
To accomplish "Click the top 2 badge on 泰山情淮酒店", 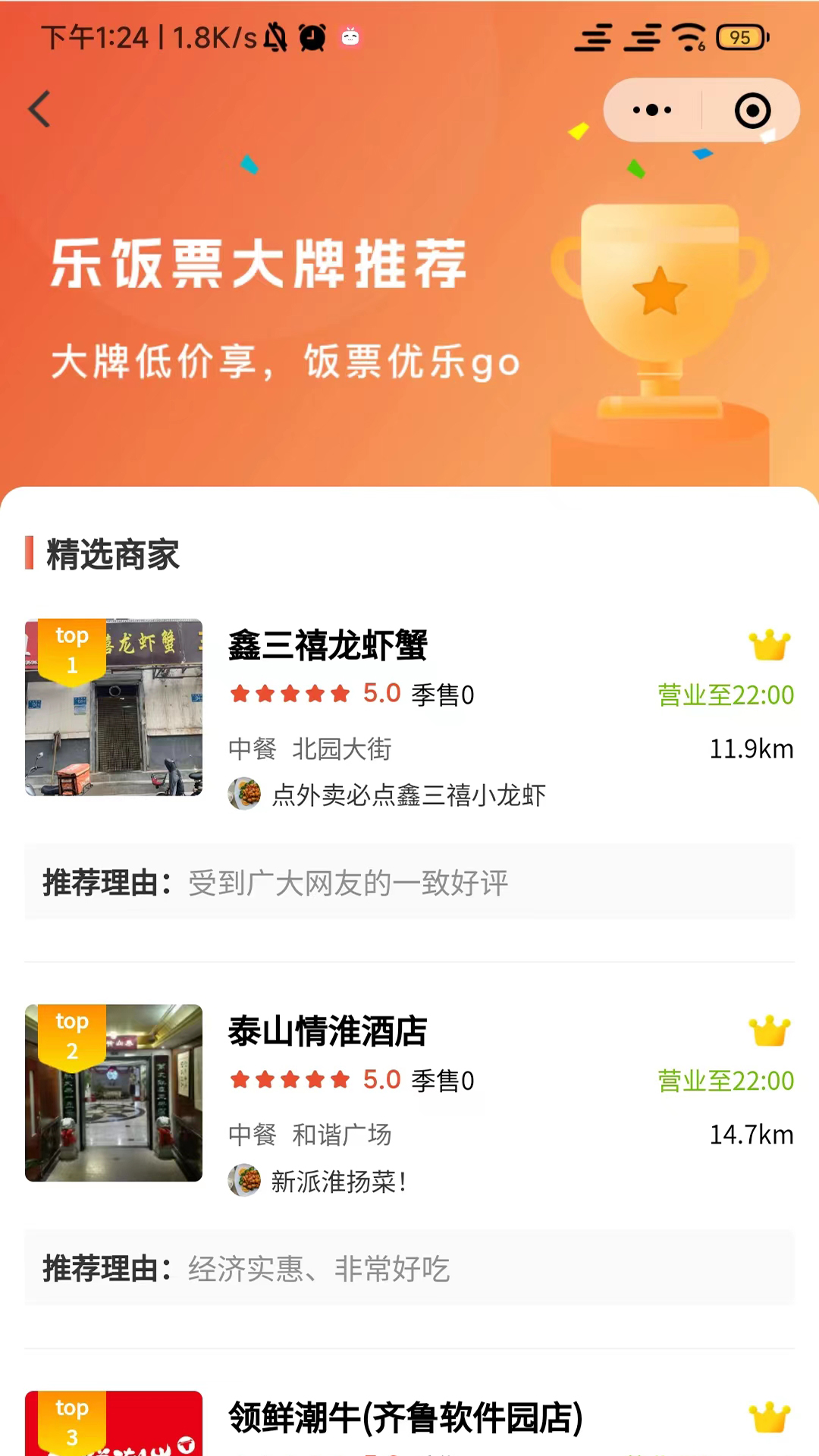I will pyautogui.click(x=71, y=1034).
